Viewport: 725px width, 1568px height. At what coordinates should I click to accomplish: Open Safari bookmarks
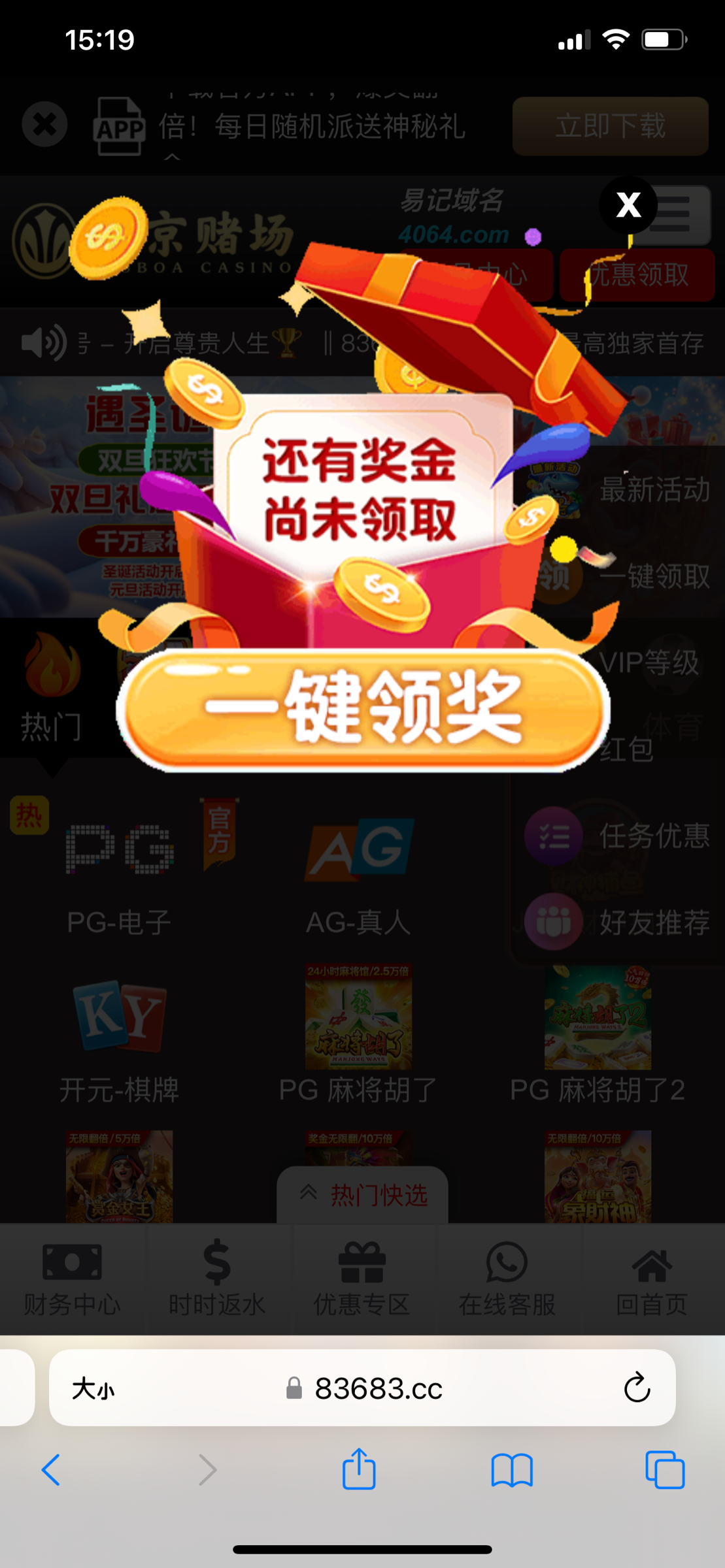pos(512,1470)
